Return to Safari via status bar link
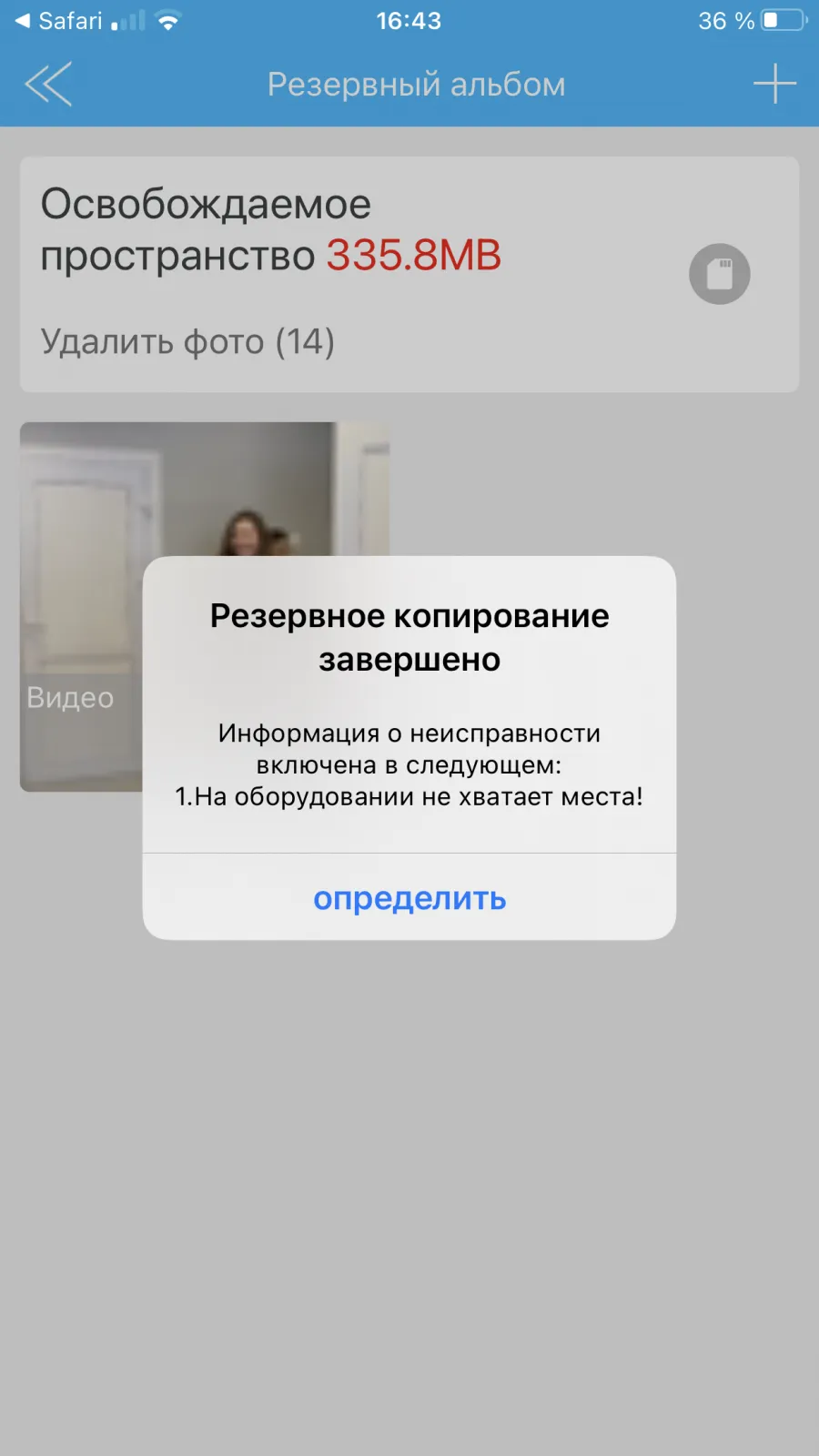 pyautogui.click(x=58, y=20)
